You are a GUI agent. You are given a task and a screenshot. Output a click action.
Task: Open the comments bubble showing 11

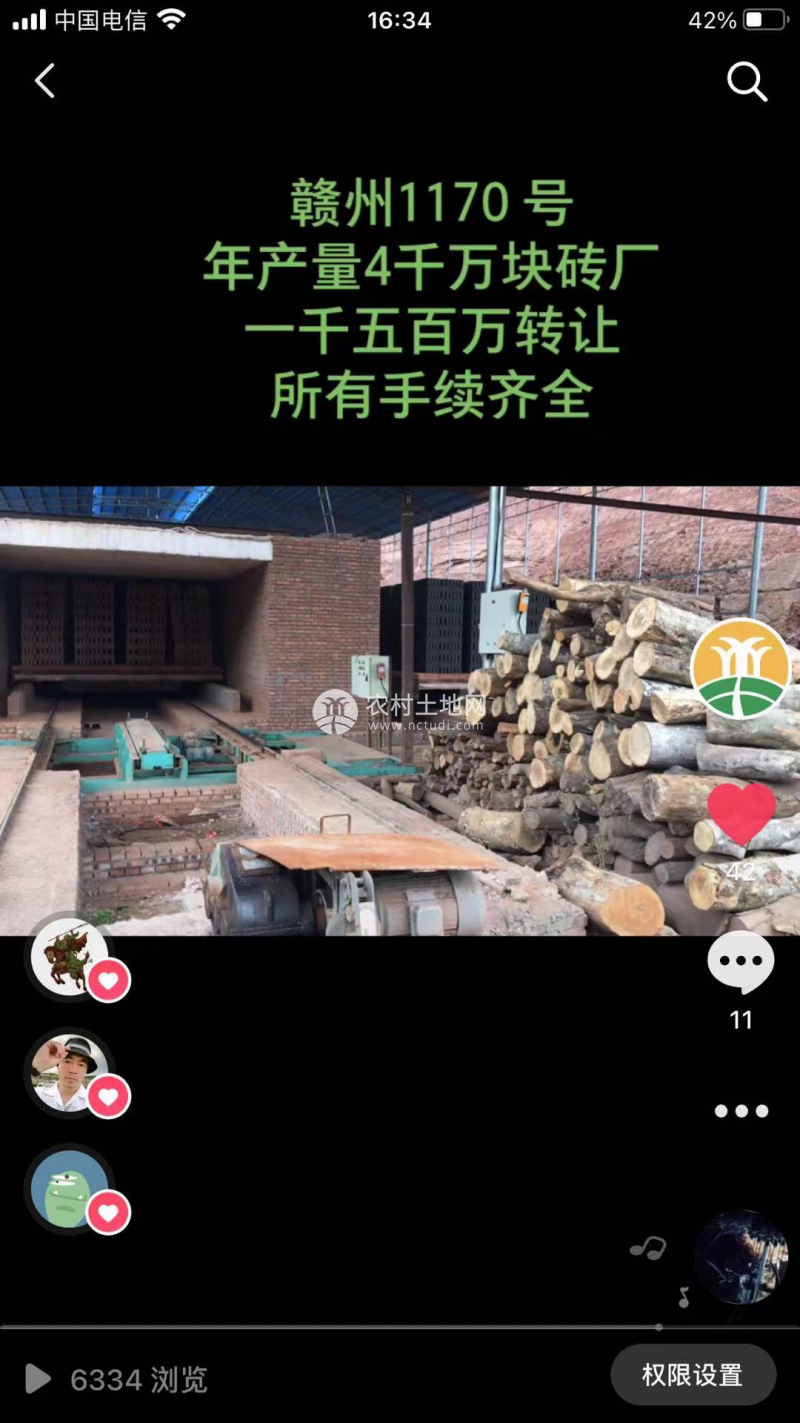pos(741,962)
